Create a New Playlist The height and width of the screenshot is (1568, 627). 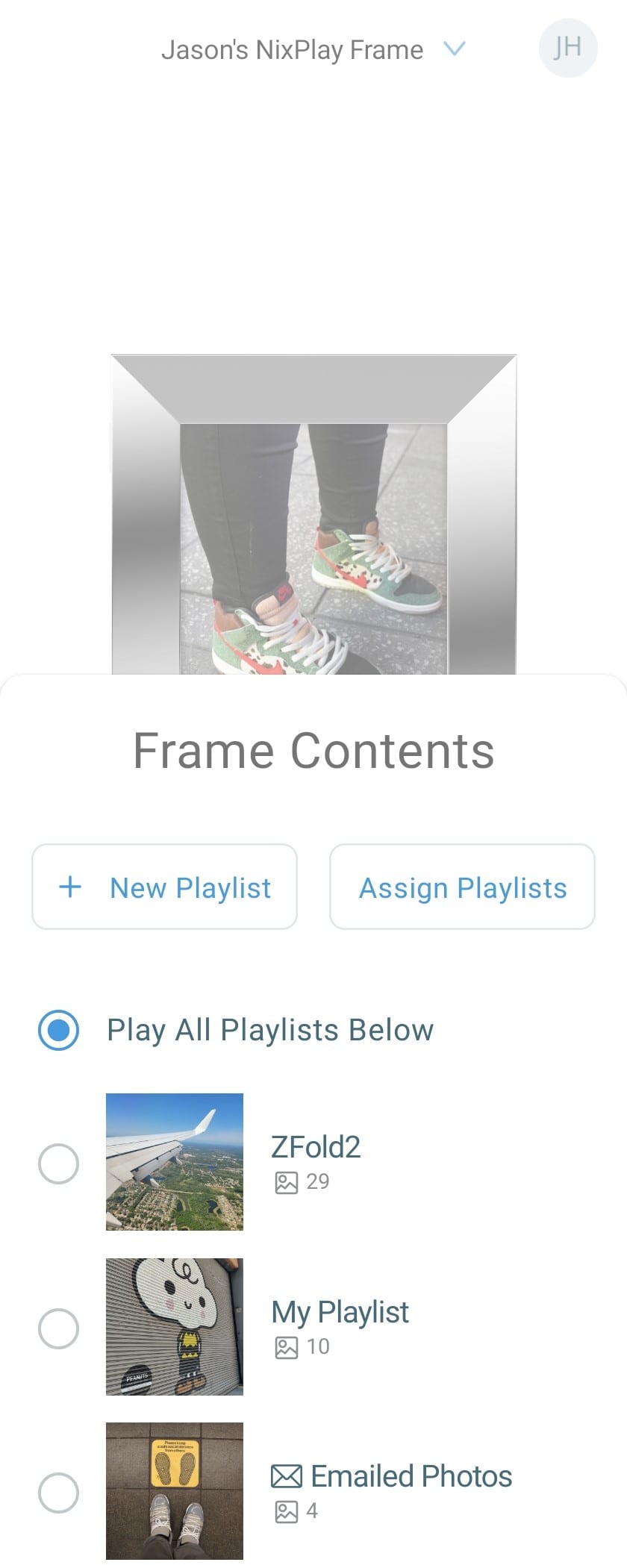point(164,887)
